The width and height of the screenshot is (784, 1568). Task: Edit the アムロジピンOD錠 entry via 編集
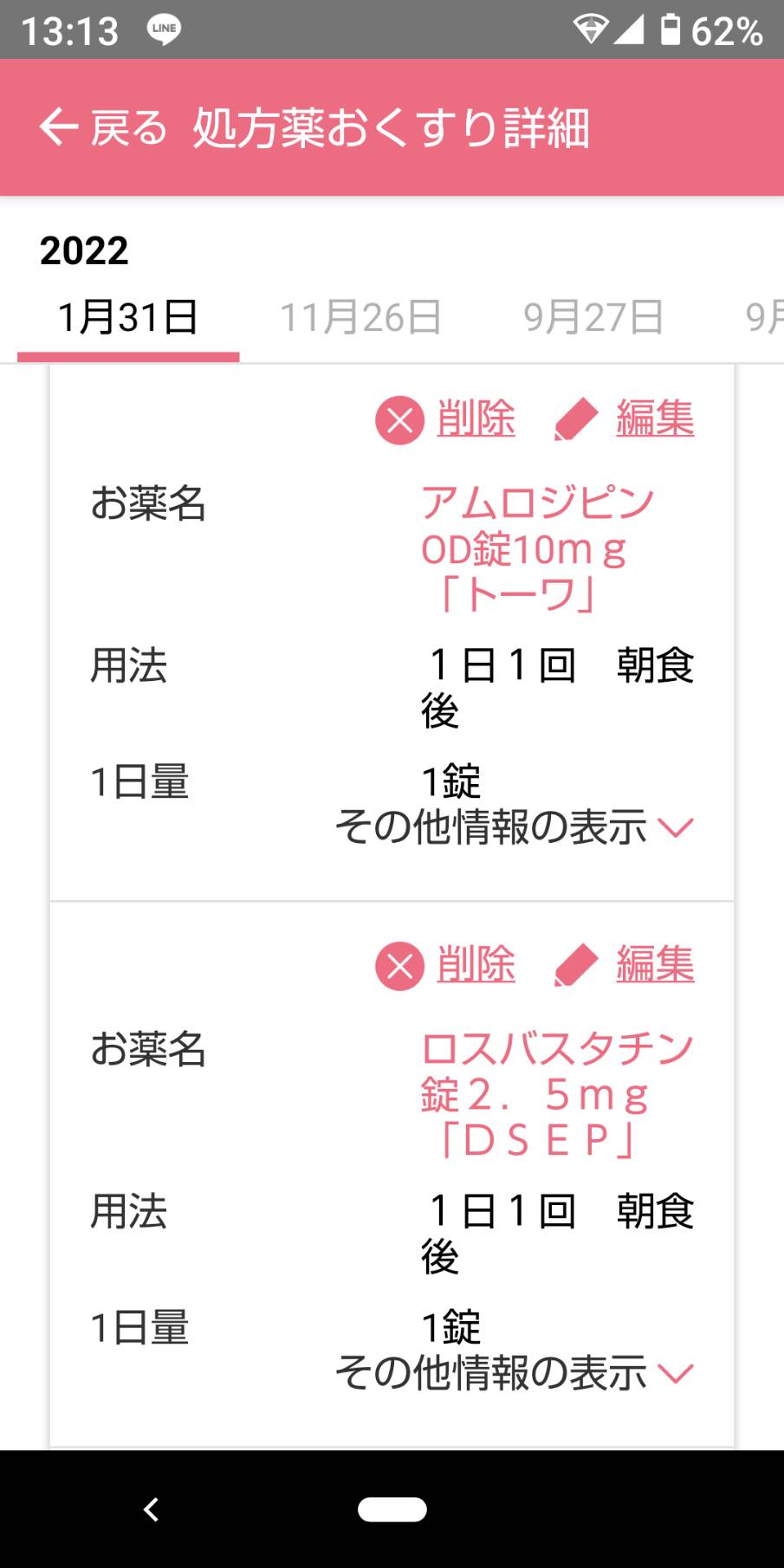click(625, 419)
